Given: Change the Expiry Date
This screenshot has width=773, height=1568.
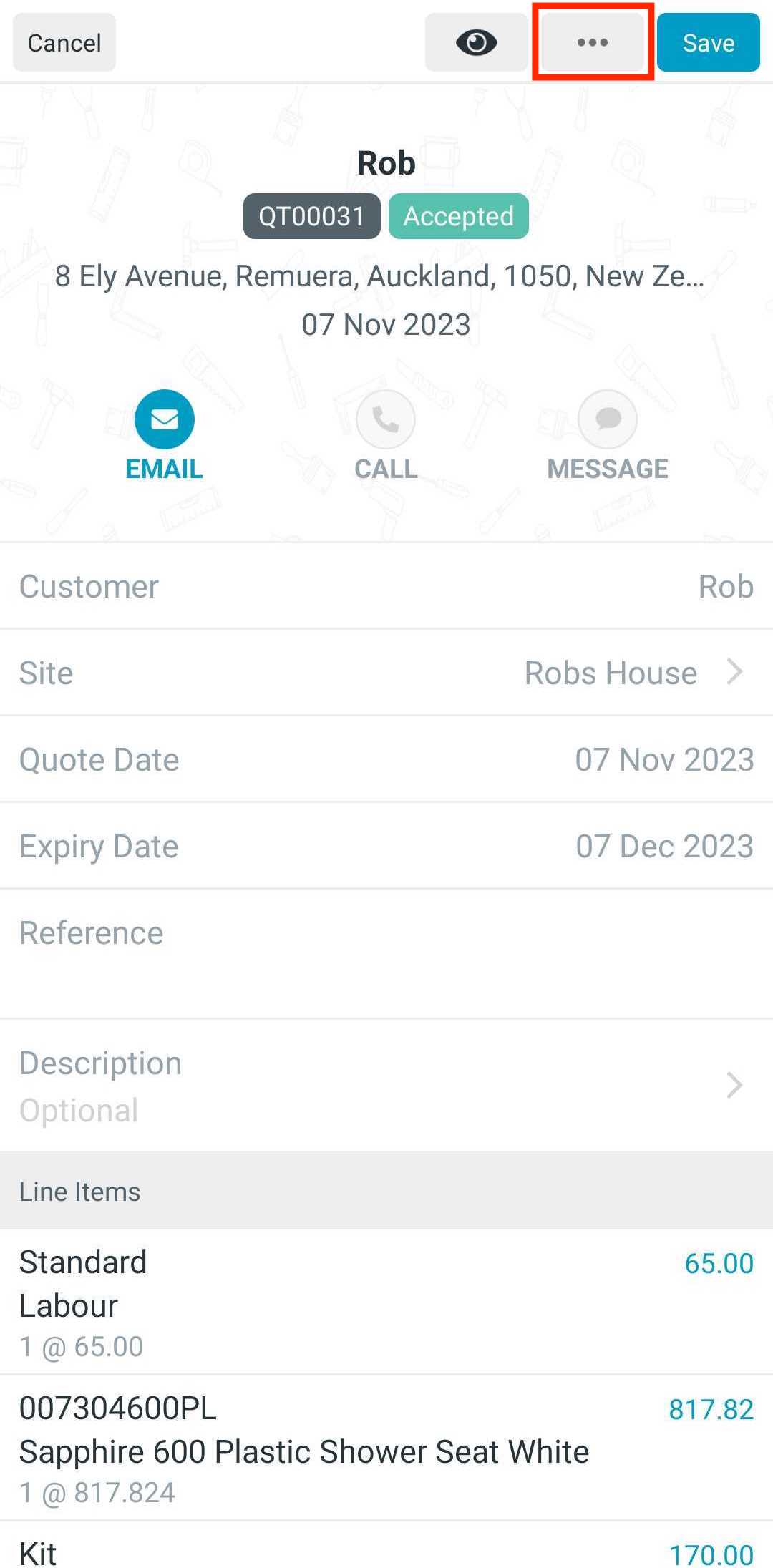Looking at the screenshot, I should click(x=386, y=847).
